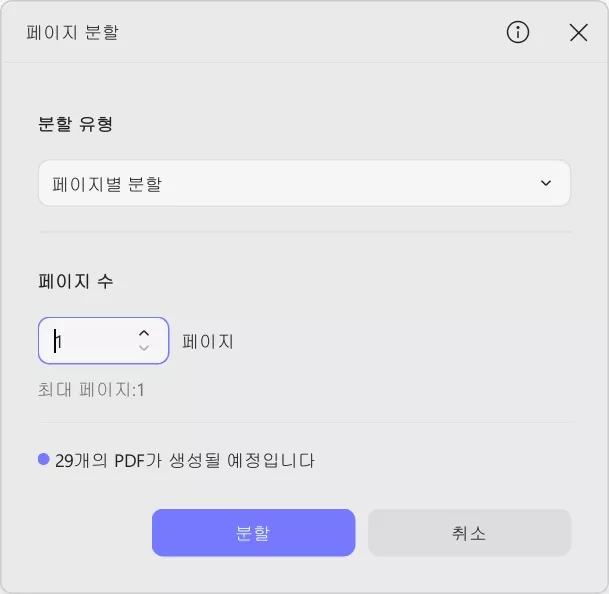Open the info icon in the header

coord(517,33)
